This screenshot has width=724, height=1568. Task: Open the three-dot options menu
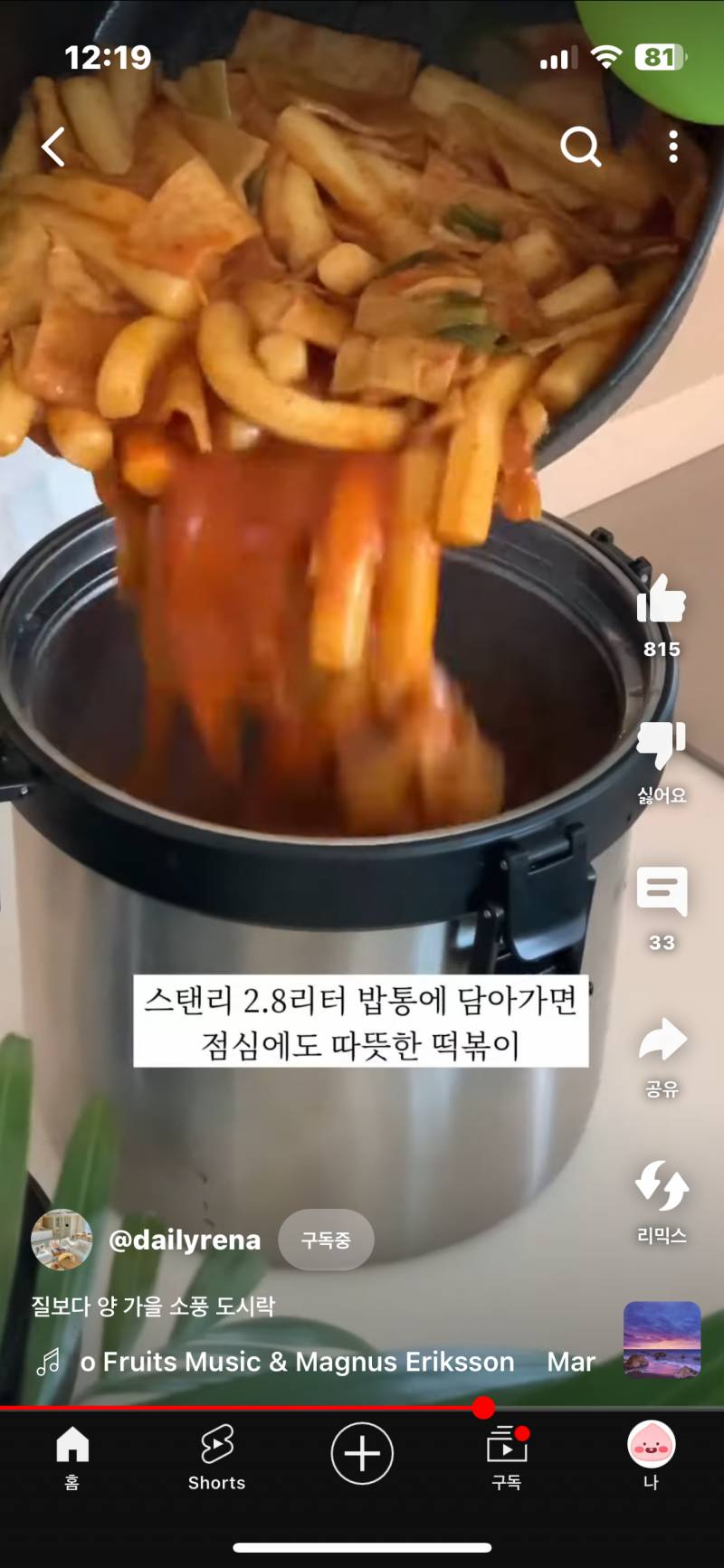pos(673,147)
